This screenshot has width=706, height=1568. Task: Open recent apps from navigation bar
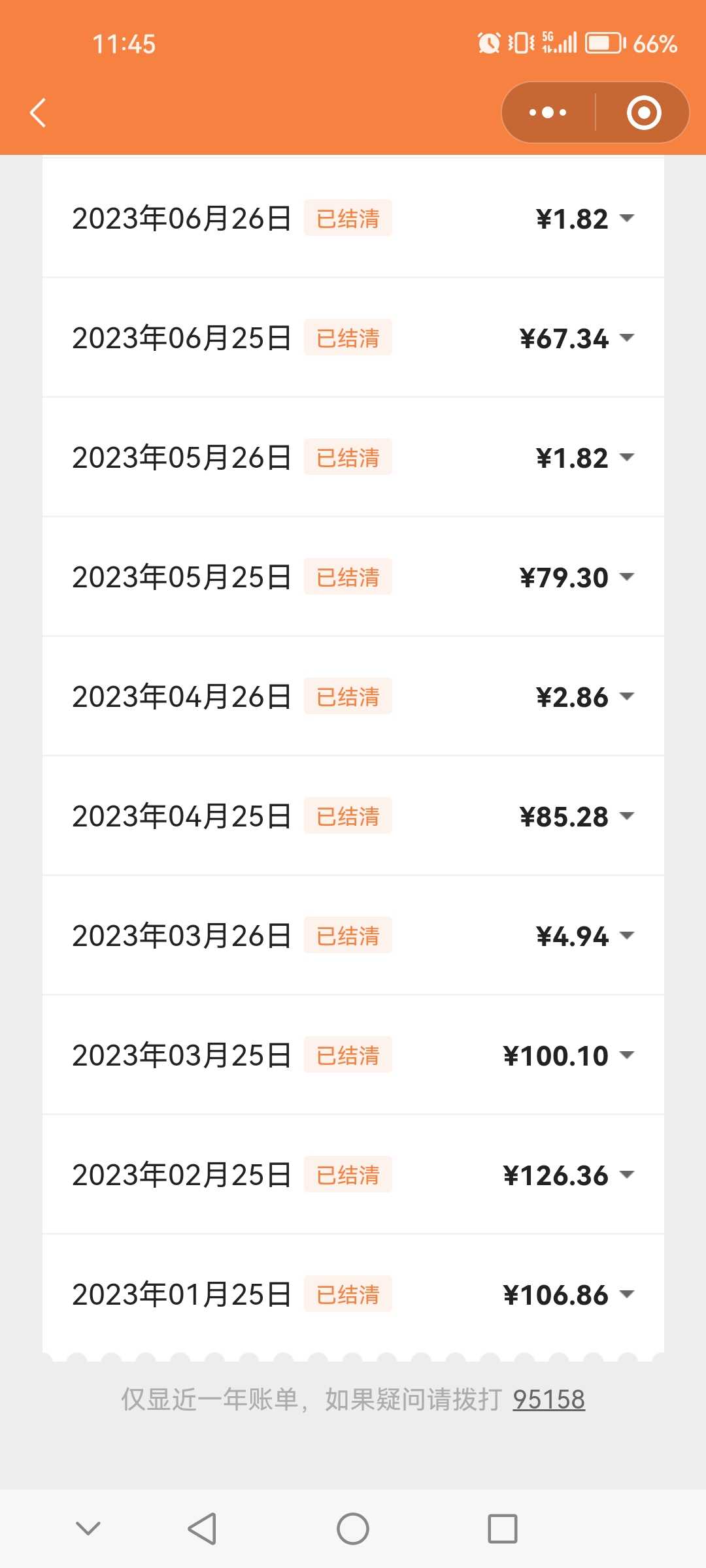[503, 1529]
